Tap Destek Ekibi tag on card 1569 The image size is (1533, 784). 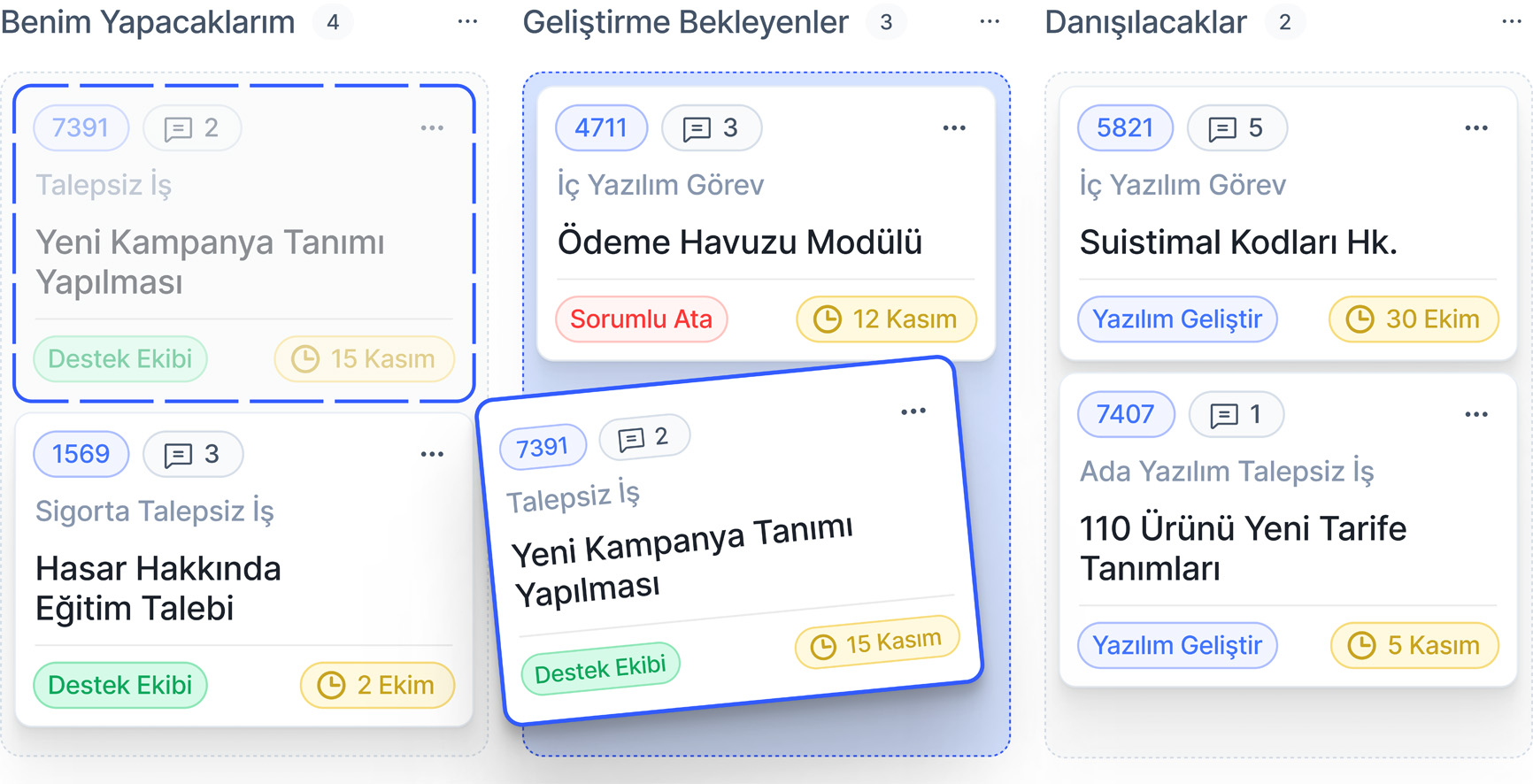pos(120,685)
